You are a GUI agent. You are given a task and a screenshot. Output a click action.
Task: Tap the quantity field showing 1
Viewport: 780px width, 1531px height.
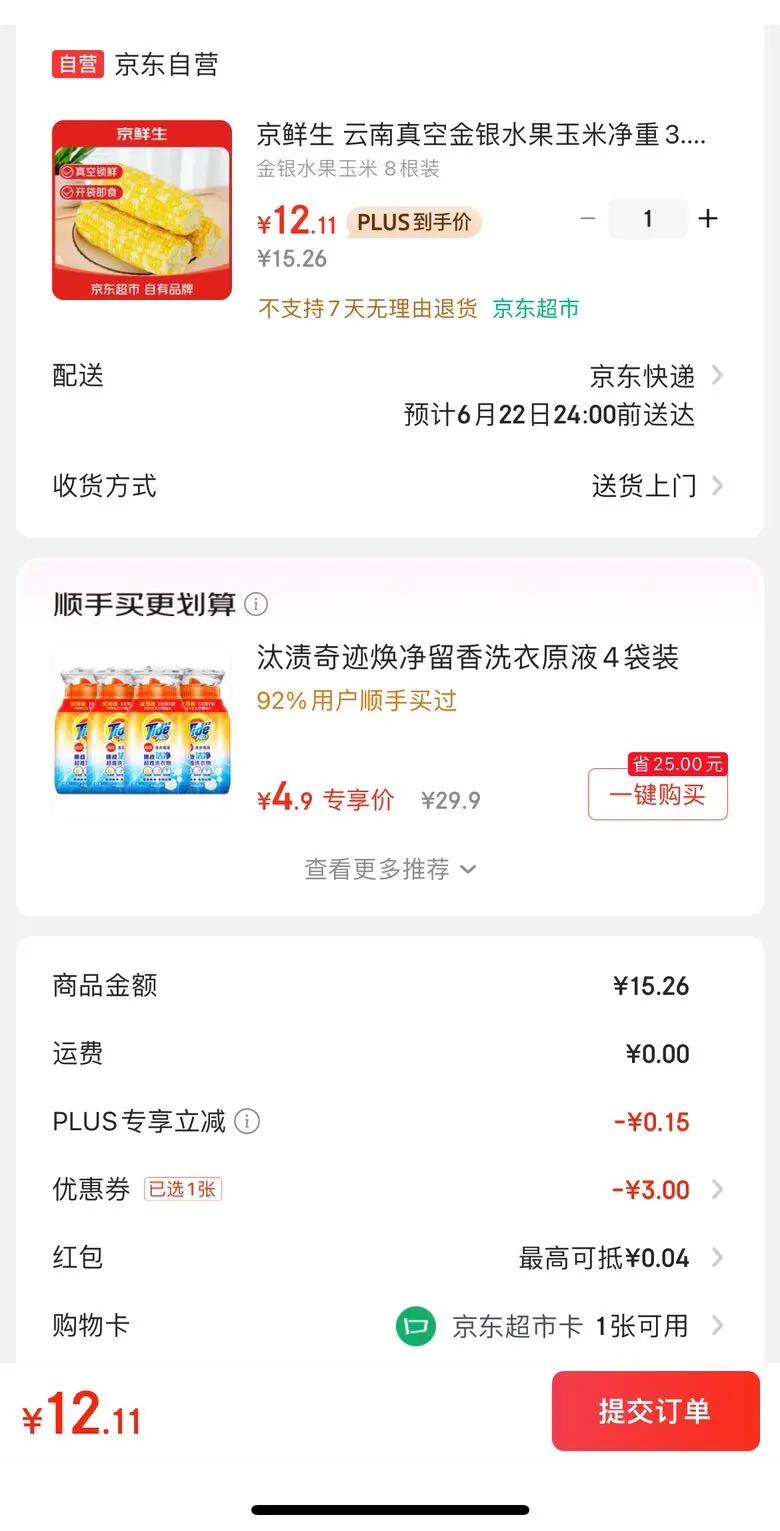tap(647, 219)
